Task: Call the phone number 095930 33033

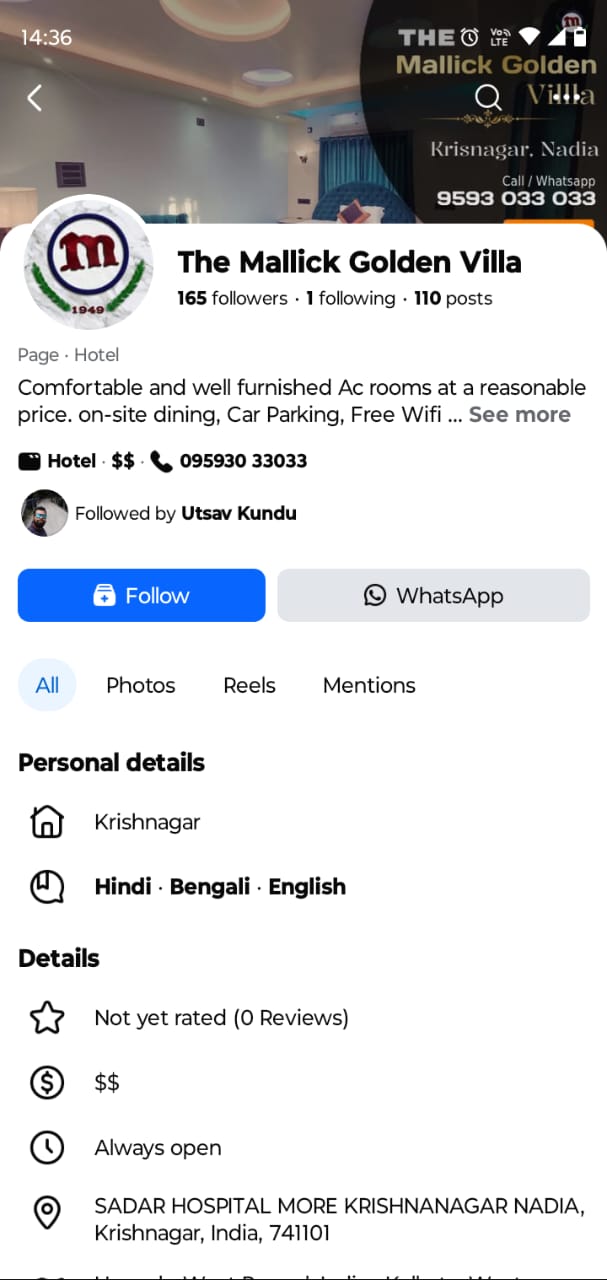Action: pyautogui.click(x=242, y=461)
